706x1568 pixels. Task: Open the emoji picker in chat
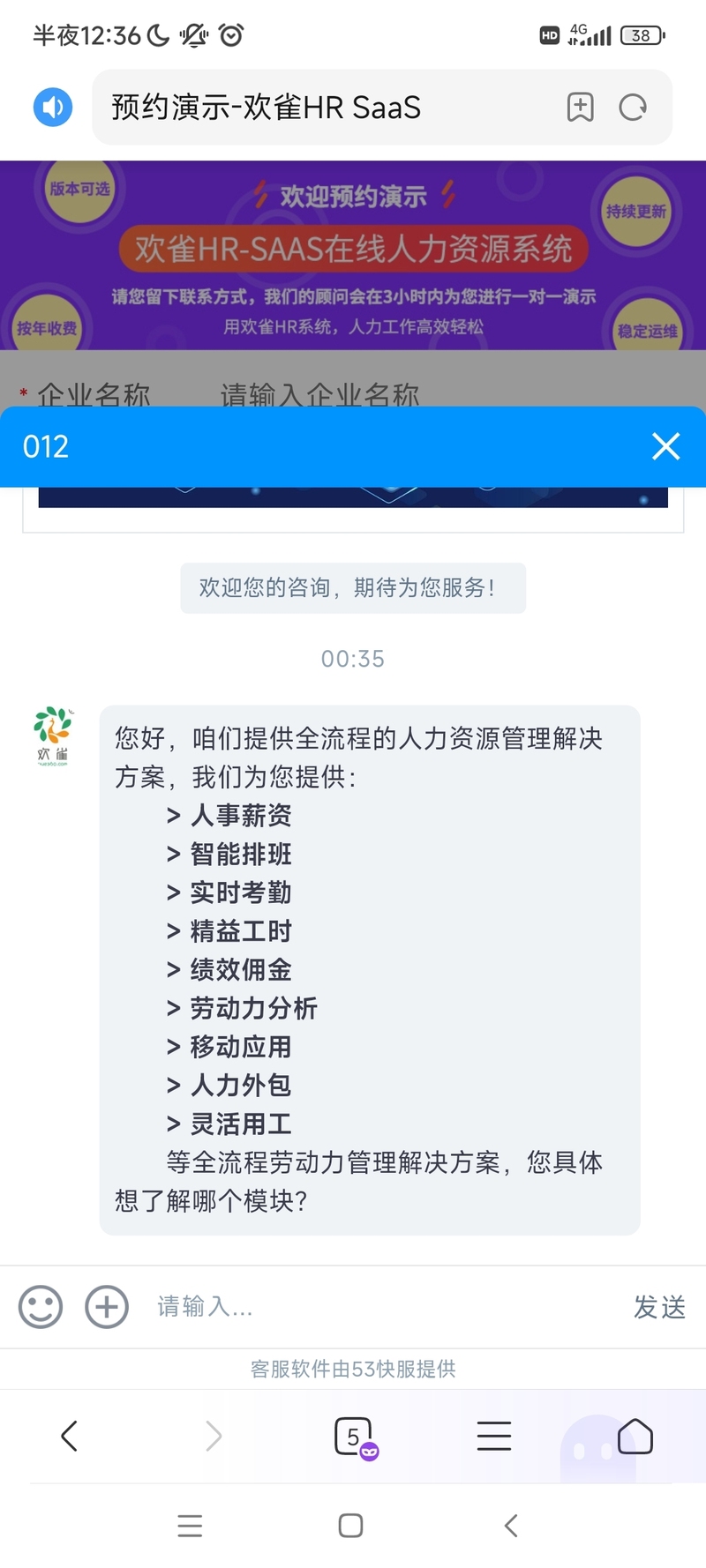41,1307
